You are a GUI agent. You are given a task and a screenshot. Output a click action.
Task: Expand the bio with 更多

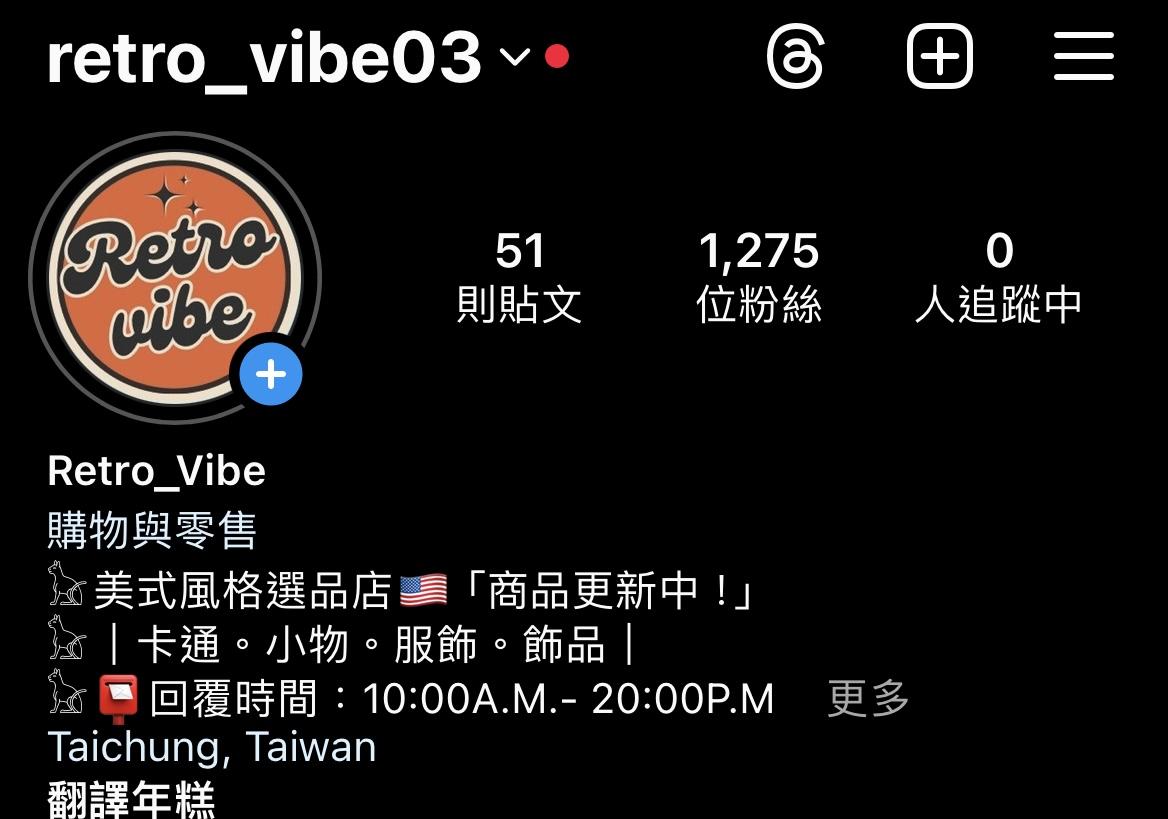[868, 699]
